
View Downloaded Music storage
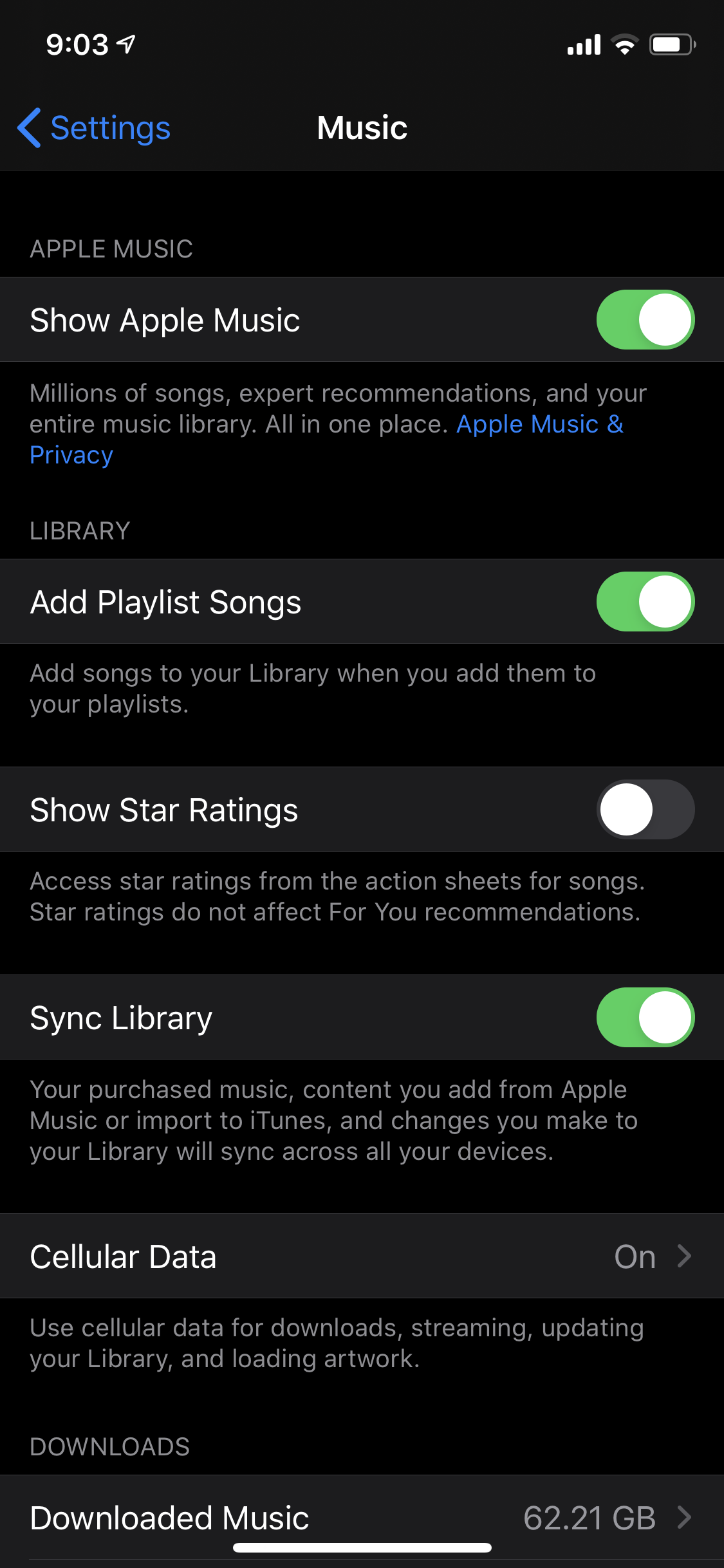coord(362,1518)
